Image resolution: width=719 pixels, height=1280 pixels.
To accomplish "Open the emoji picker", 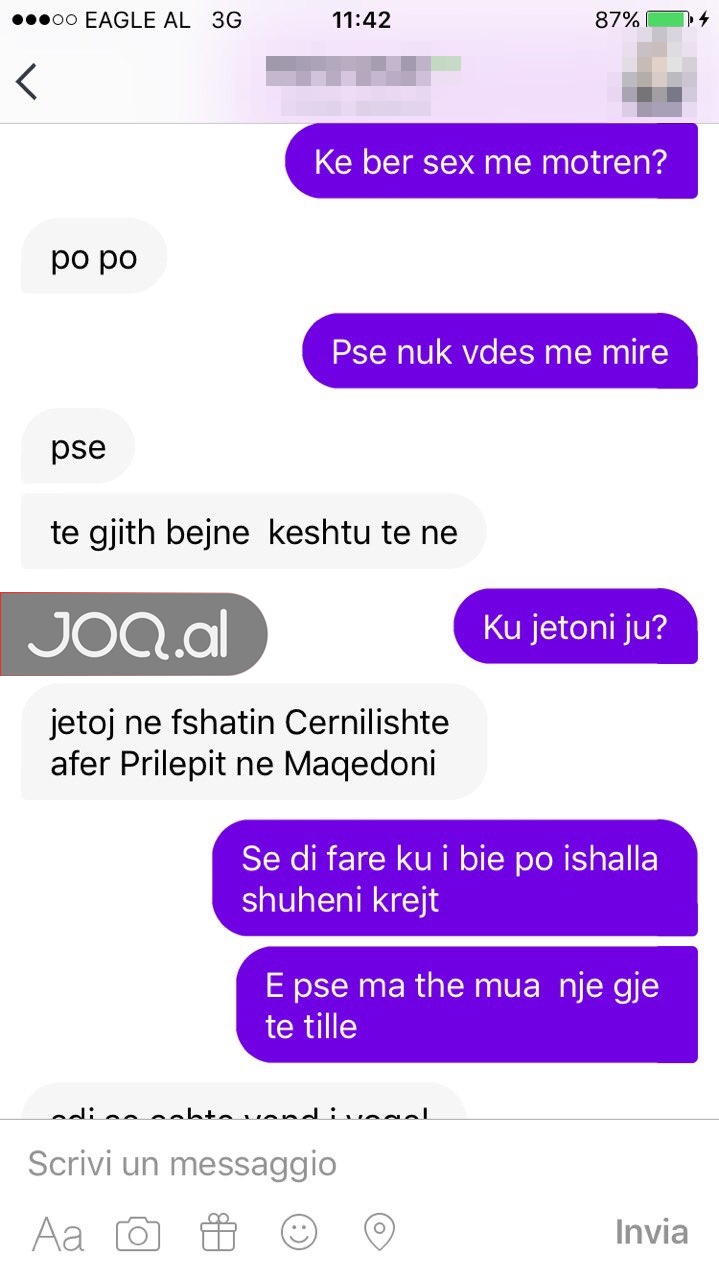I will [x=298, y=1232].
